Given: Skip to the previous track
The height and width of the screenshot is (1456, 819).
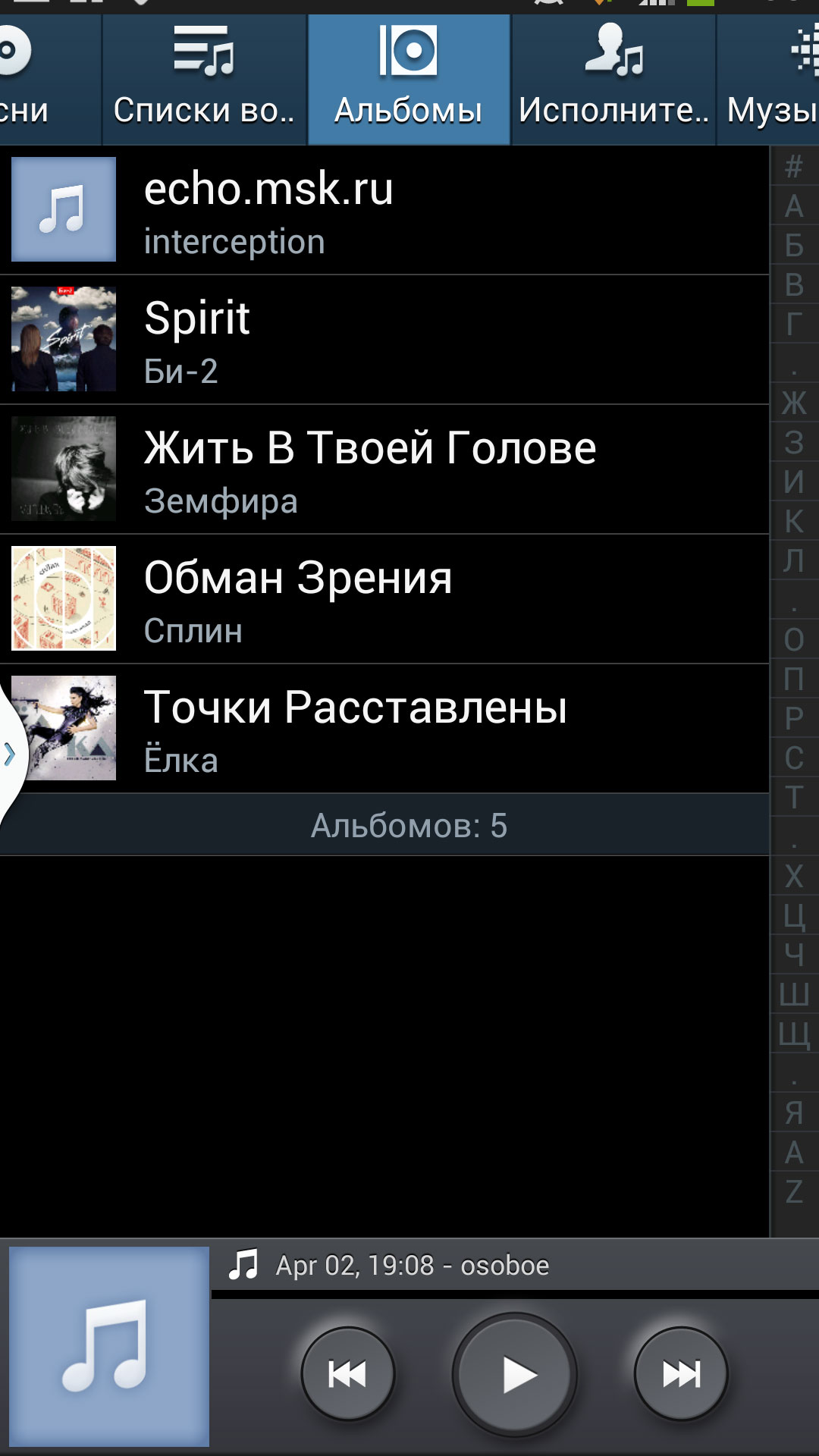Looking at the screenshot, I should pos(348,1374).
